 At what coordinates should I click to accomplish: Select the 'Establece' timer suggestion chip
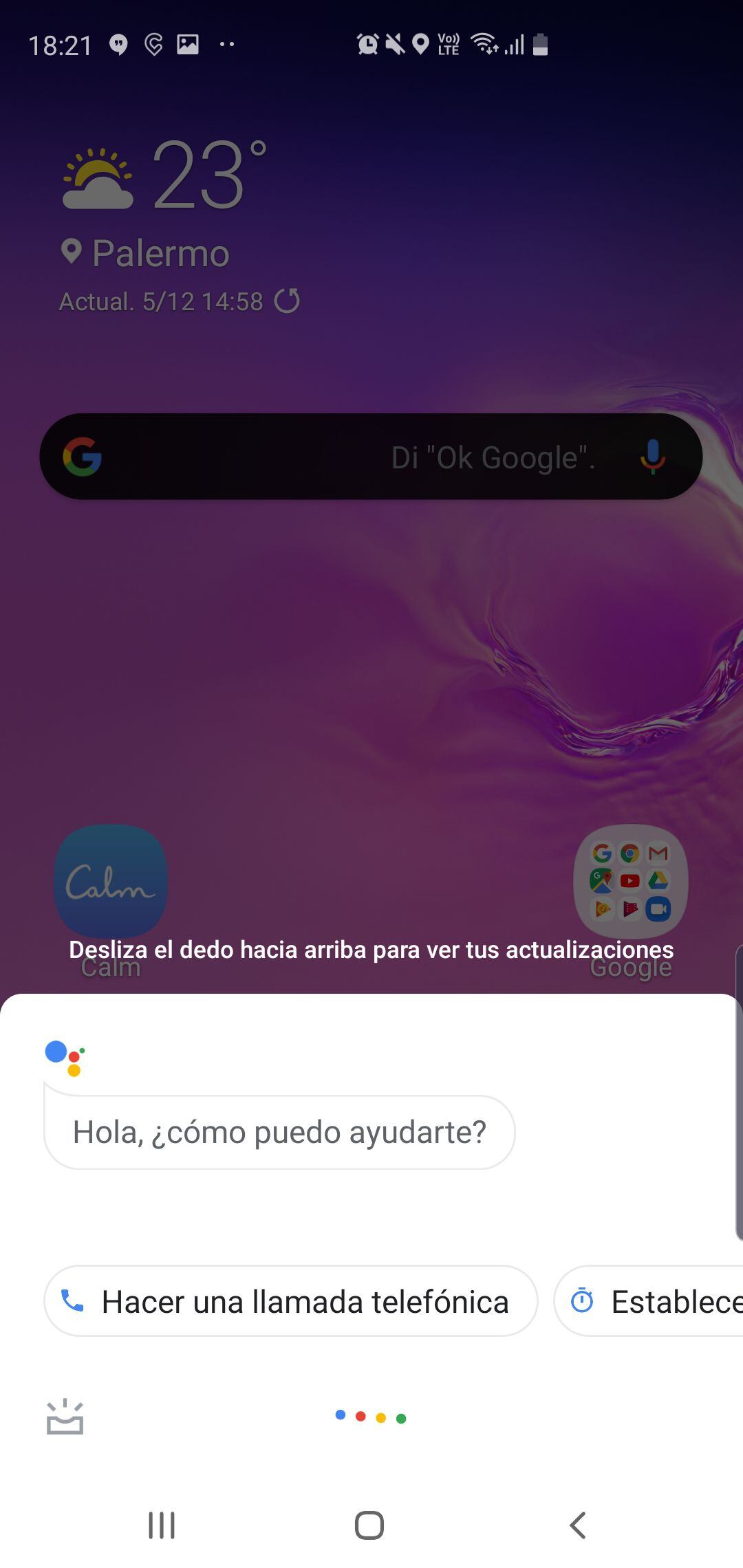click(x=650, y=1301)
